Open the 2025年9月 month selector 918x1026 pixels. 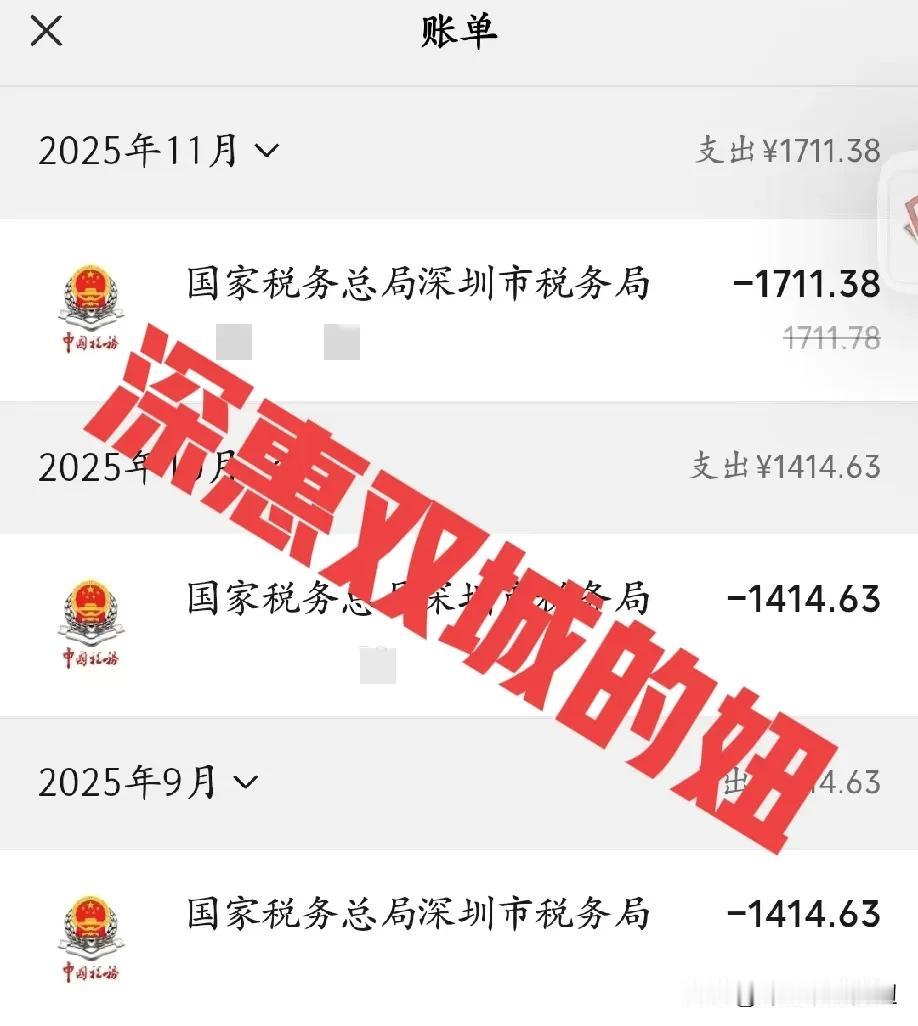(x=245, y=783)
